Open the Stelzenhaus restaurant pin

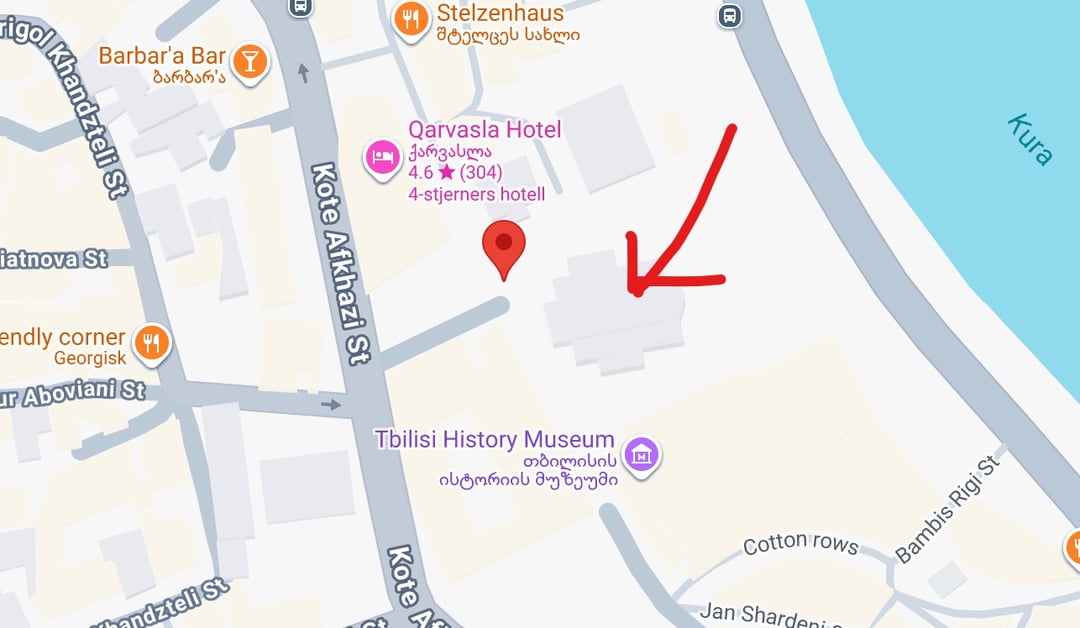[x=410, y=18]
